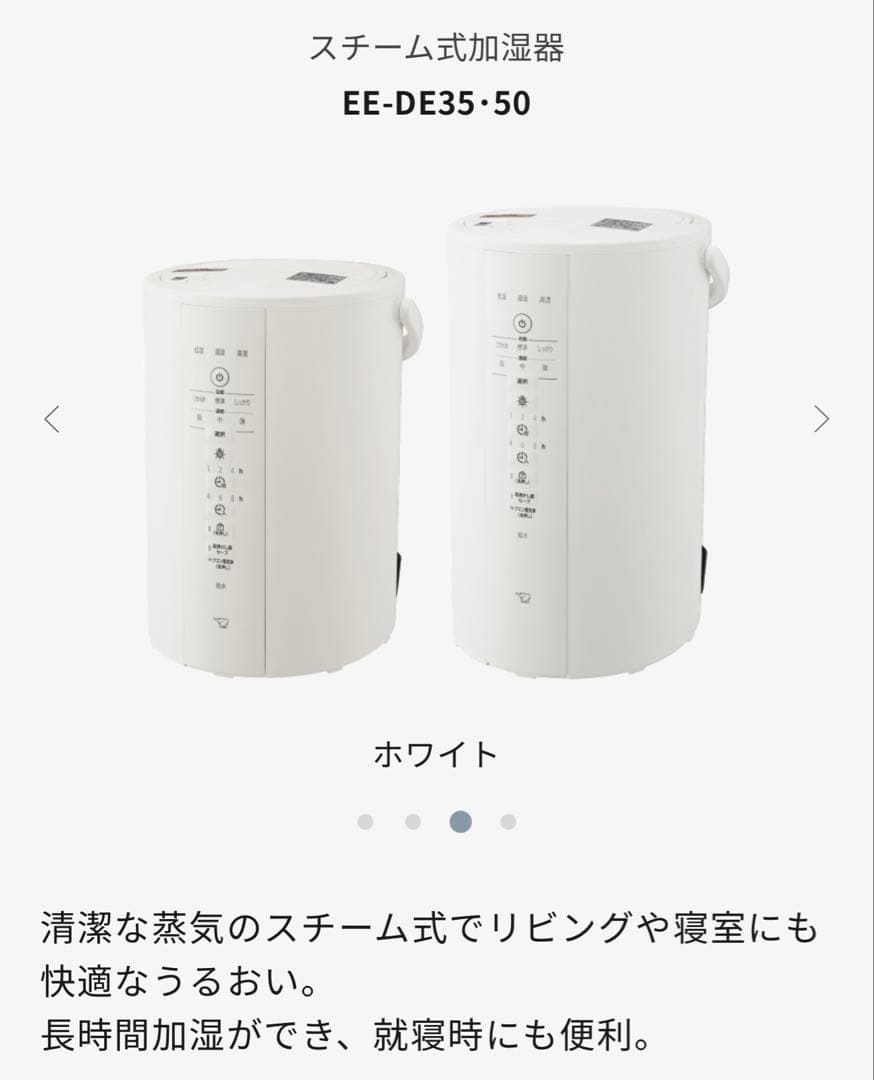
Task: Open the previous image with the left chevron
Action: pos(52,420)
